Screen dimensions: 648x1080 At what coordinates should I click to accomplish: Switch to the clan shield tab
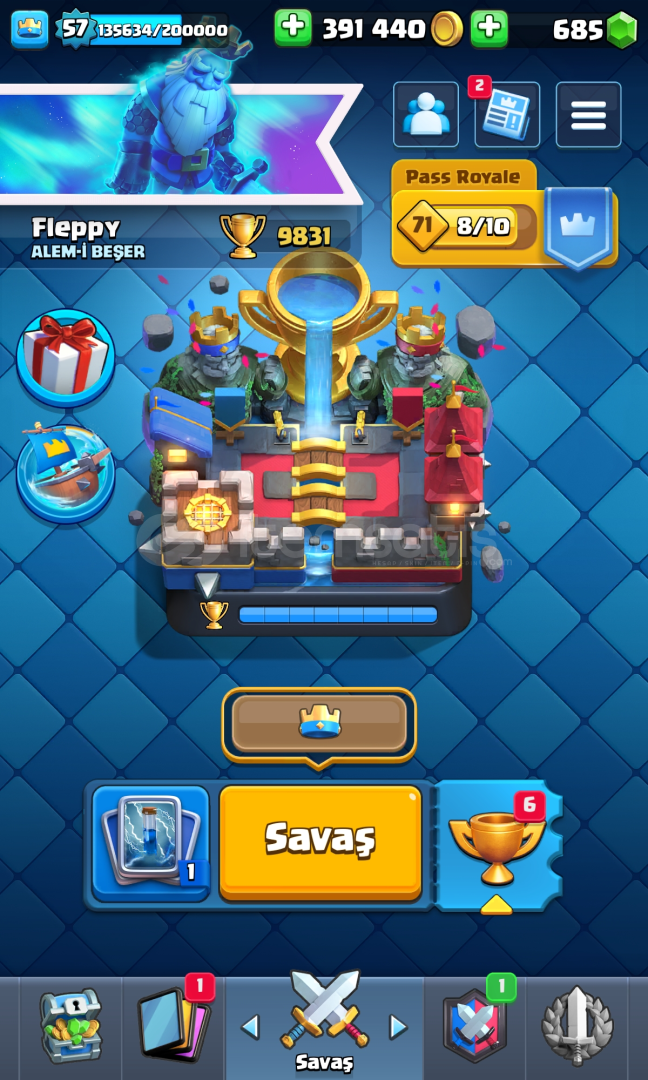(474, 1026)
